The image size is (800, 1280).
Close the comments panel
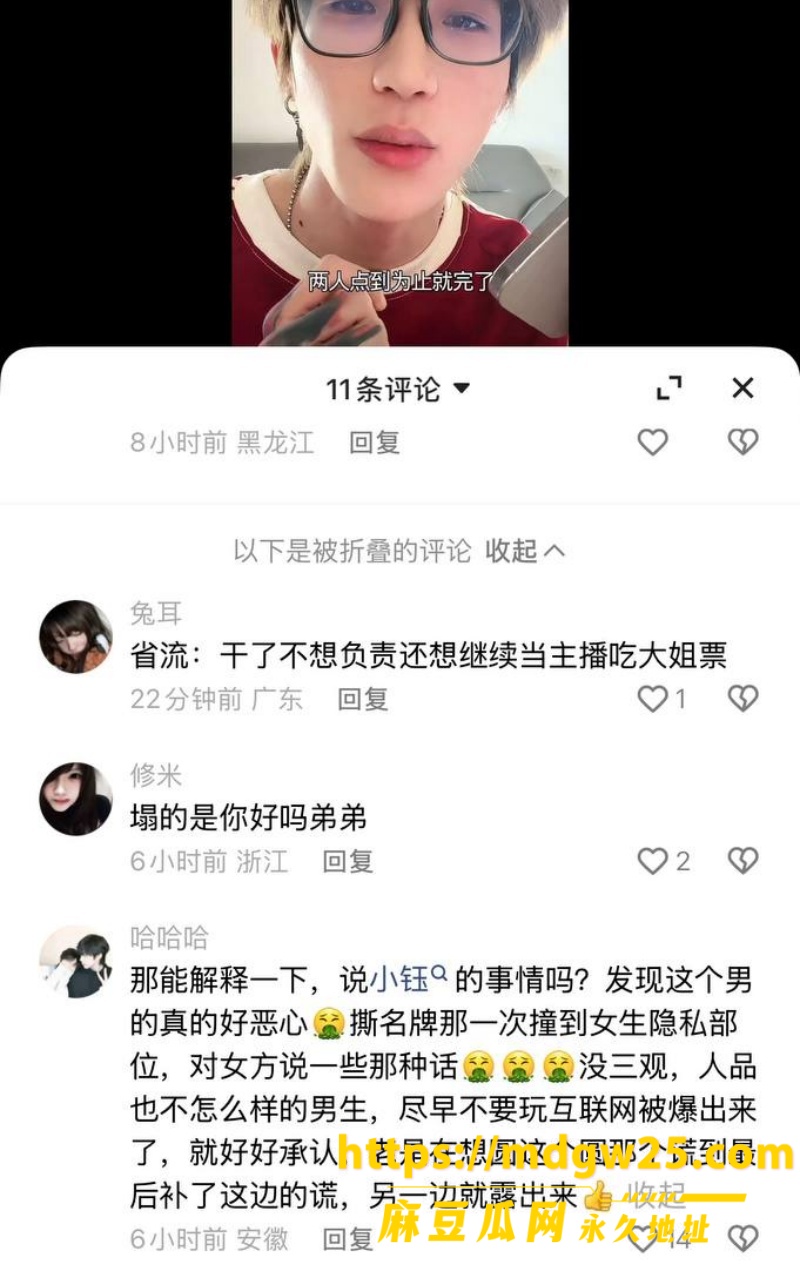pos(742,388)
